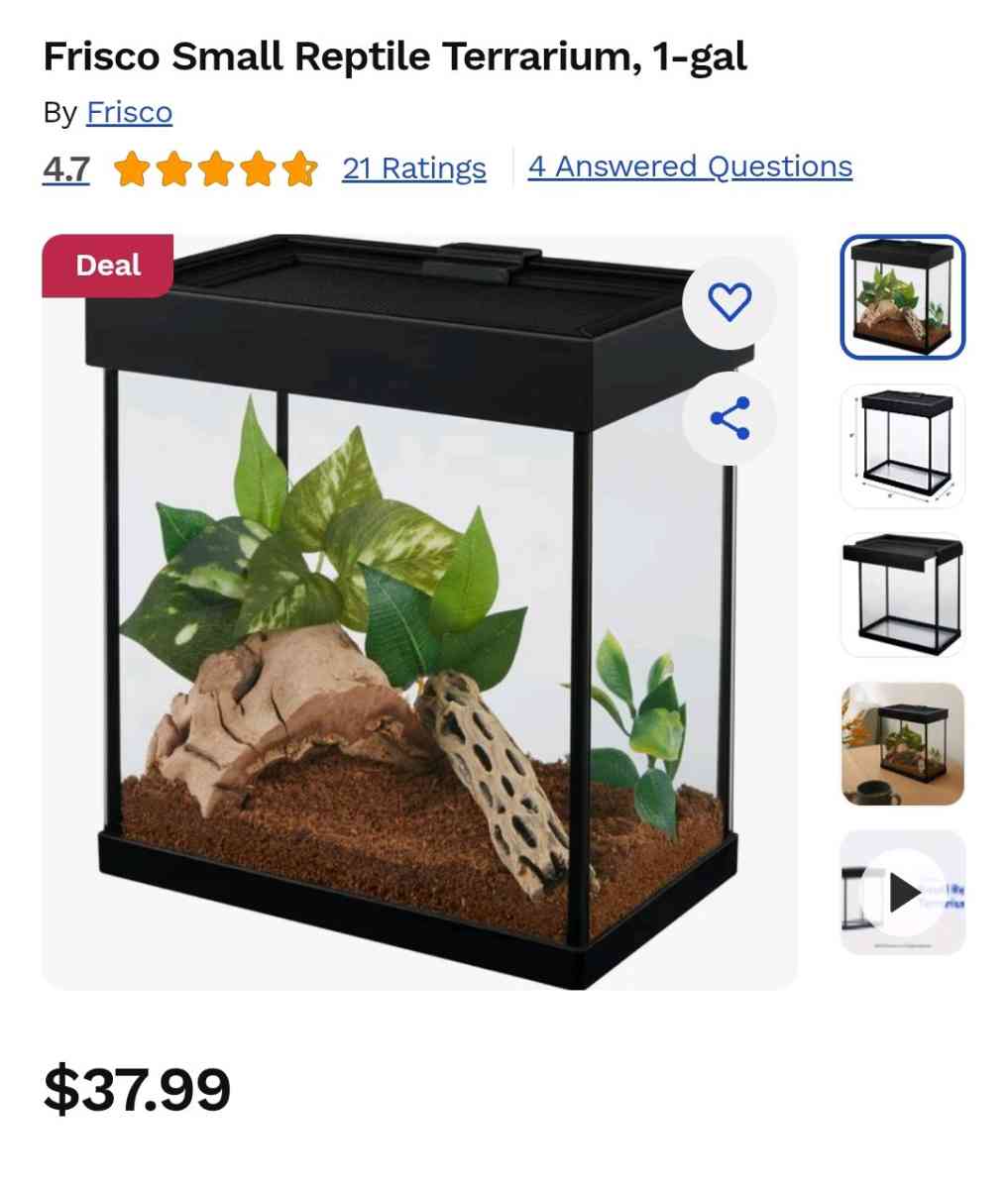Open the Frisco brand page link
This screenshot has width=1008, height=1189.
click(x=129, y=112)
